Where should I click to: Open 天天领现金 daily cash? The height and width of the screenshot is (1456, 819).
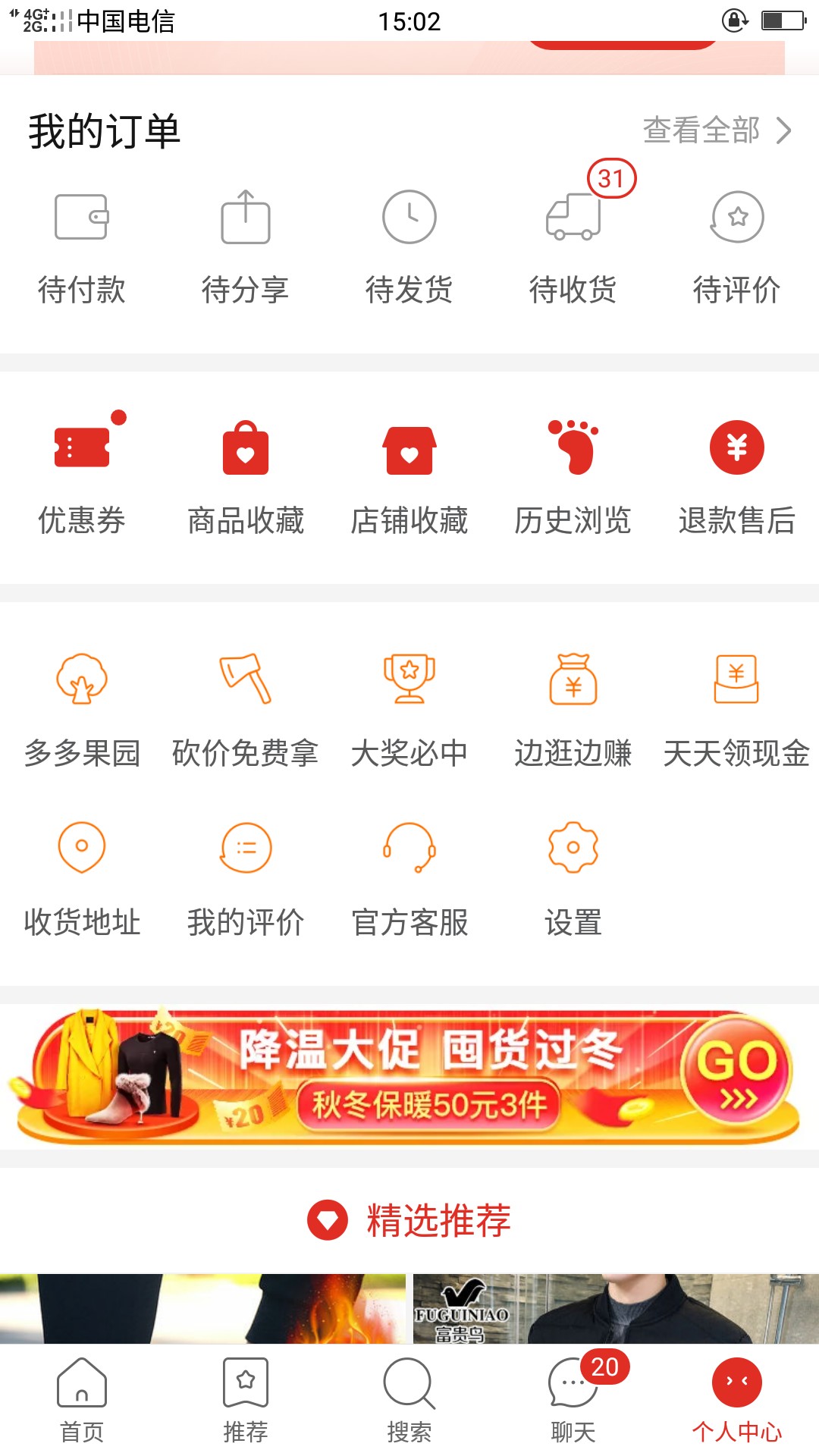[737, 709]
